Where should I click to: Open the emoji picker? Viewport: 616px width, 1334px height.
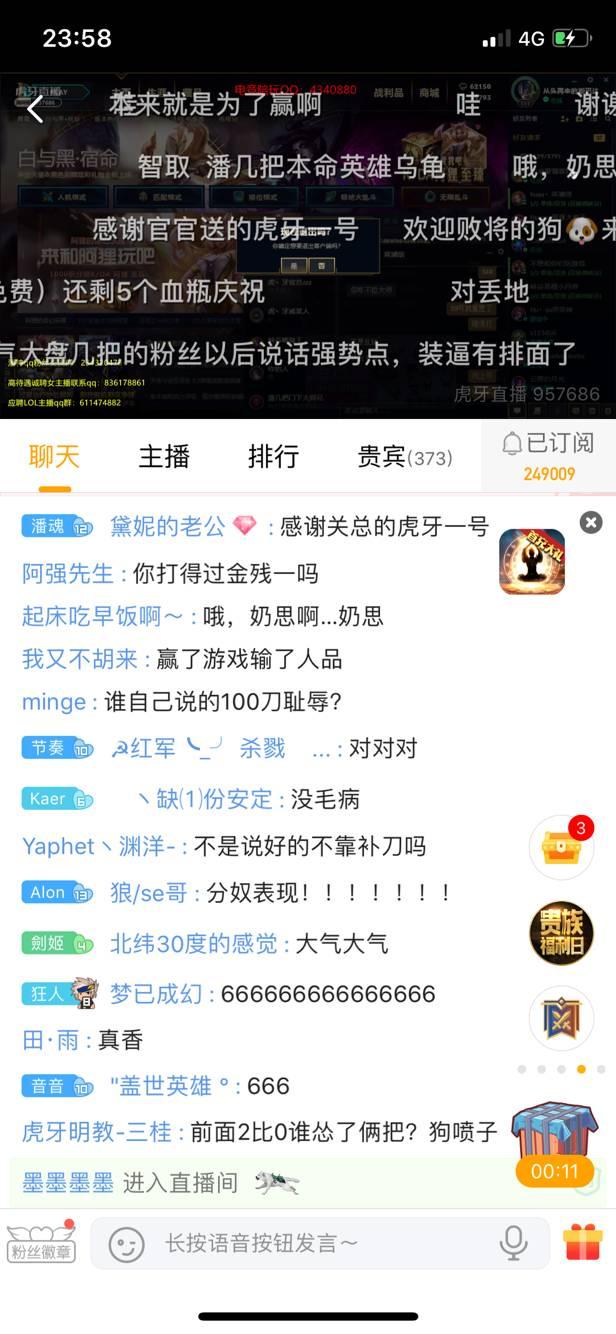[126, 1244]
